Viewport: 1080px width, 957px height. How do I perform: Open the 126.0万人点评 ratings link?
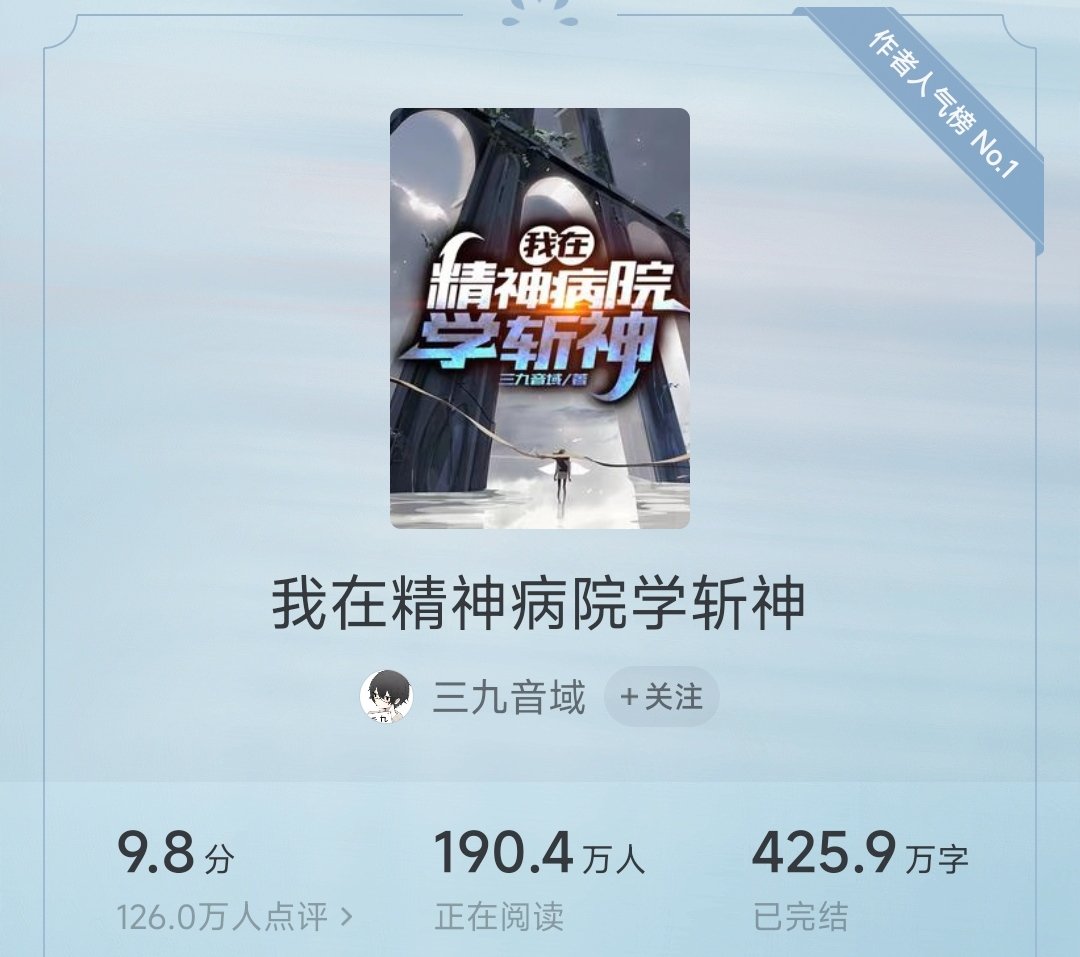[234, 916]
